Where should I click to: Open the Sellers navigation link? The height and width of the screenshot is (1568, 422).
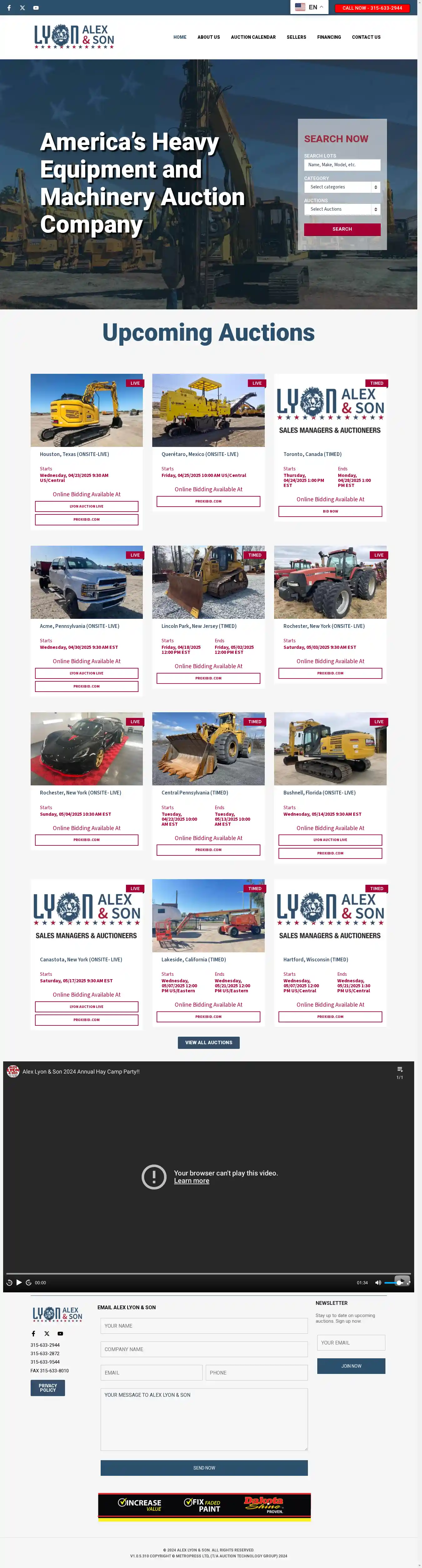tap(296, 37)
